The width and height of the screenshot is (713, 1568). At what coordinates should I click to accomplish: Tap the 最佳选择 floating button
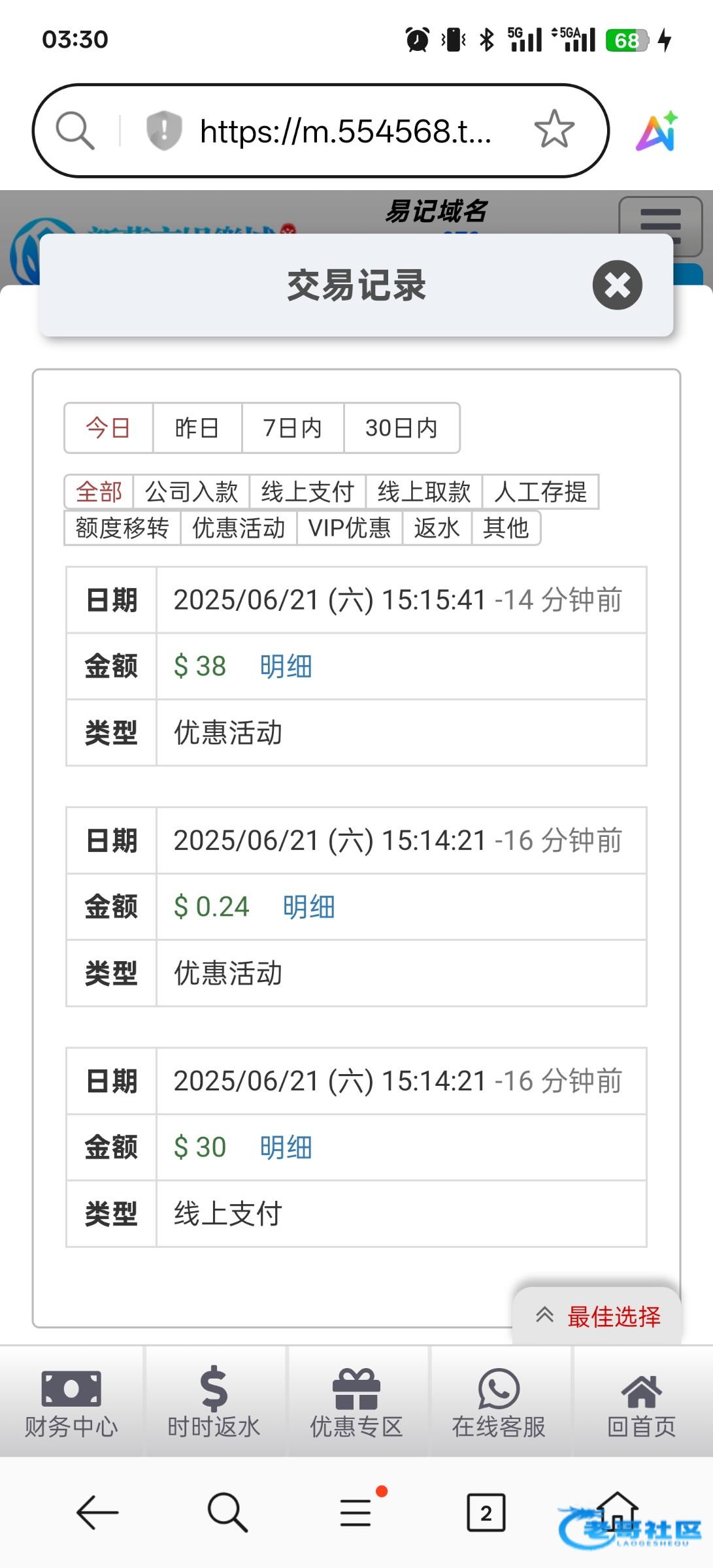598,1316
